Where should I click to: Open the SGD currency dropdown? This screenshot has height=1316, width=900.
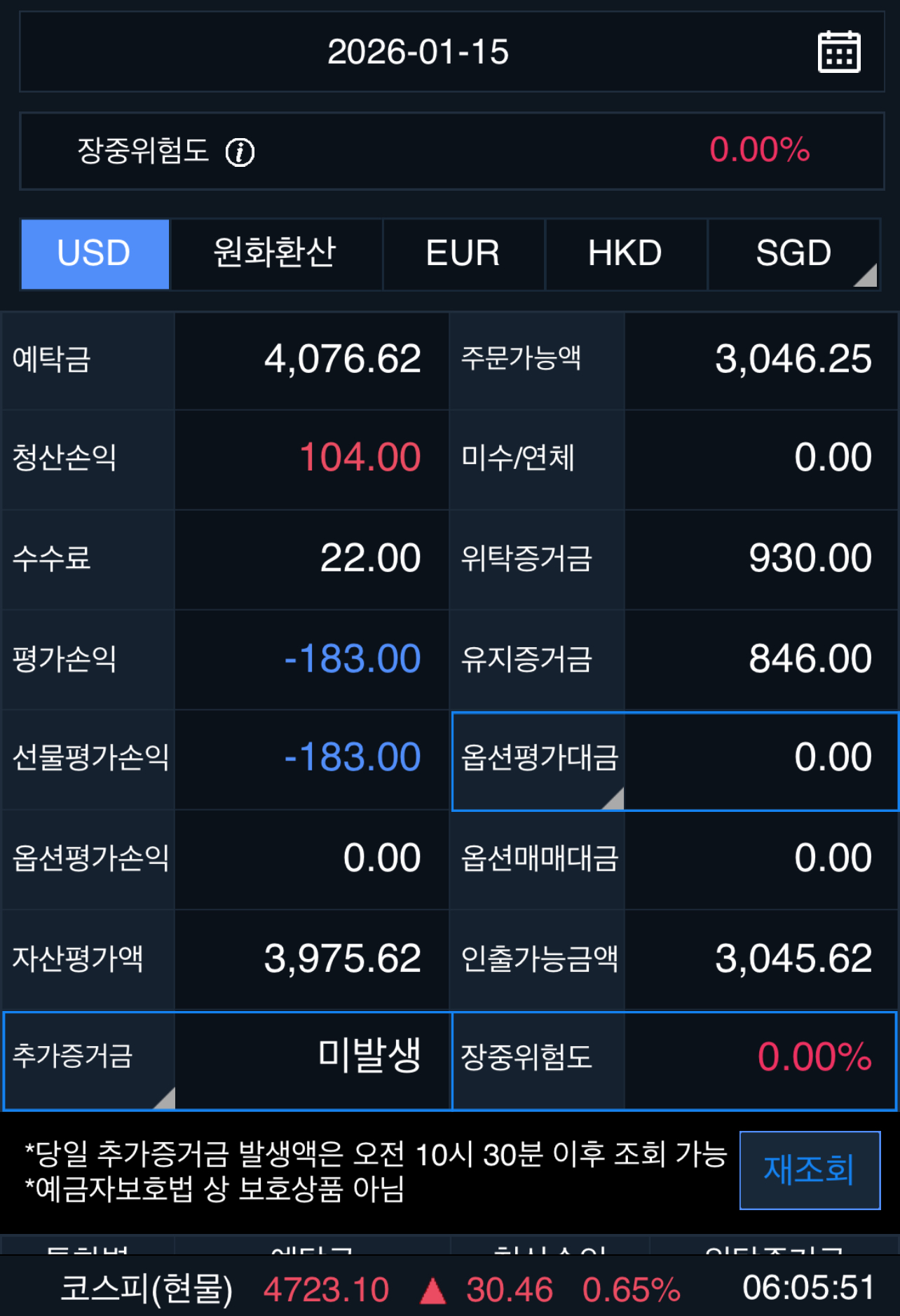(794, 254)
